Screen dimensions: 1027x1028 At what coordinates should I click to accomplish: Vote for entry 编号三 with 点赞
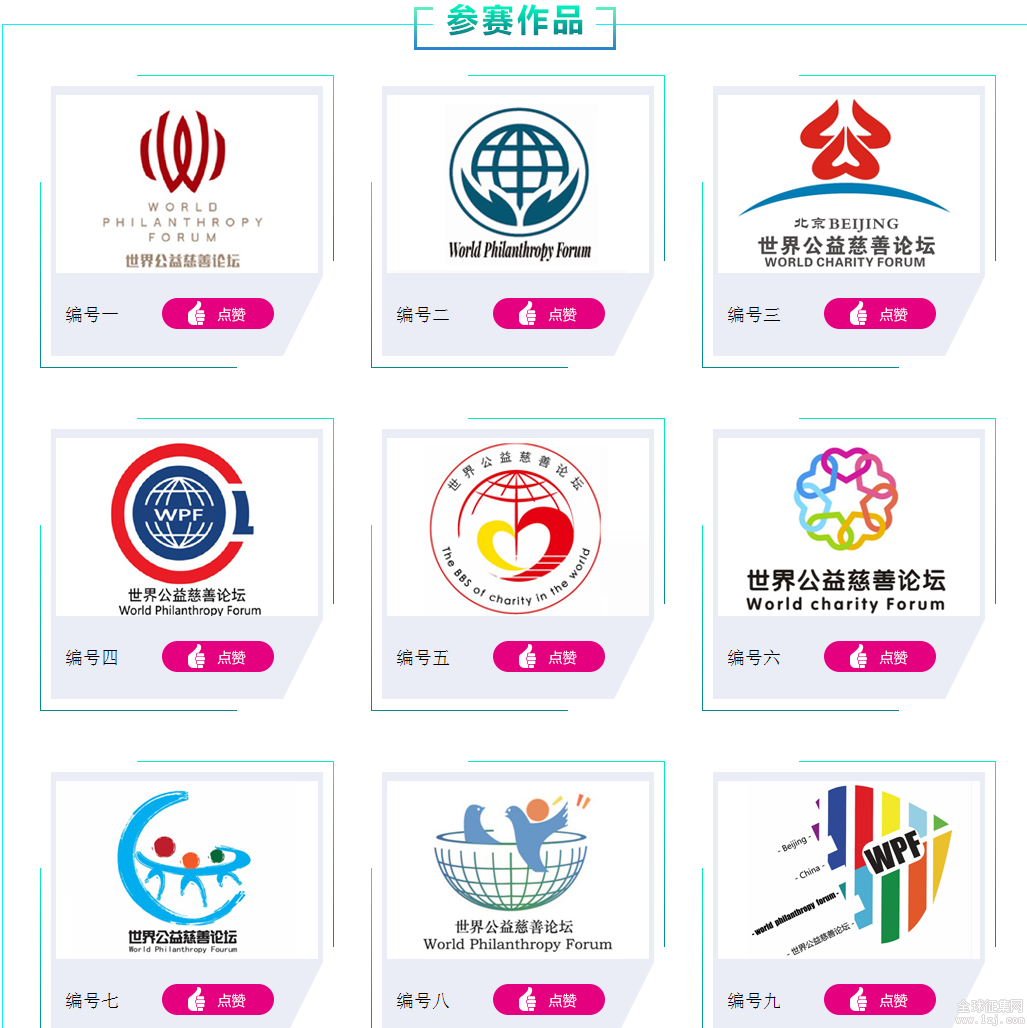tap(880, 314)
